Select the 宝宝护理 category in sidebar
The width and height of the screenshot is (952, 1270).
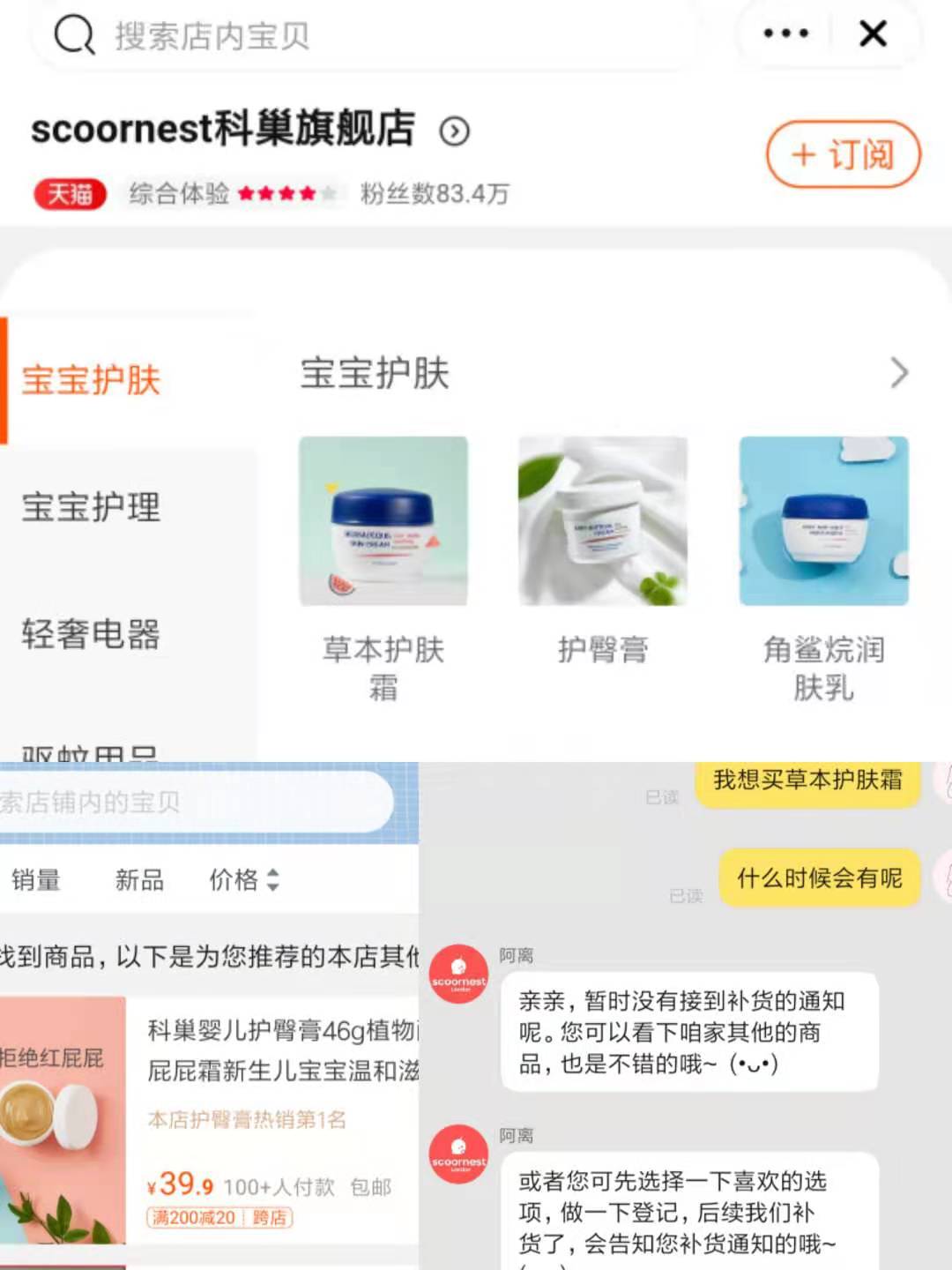coord(89,507)
